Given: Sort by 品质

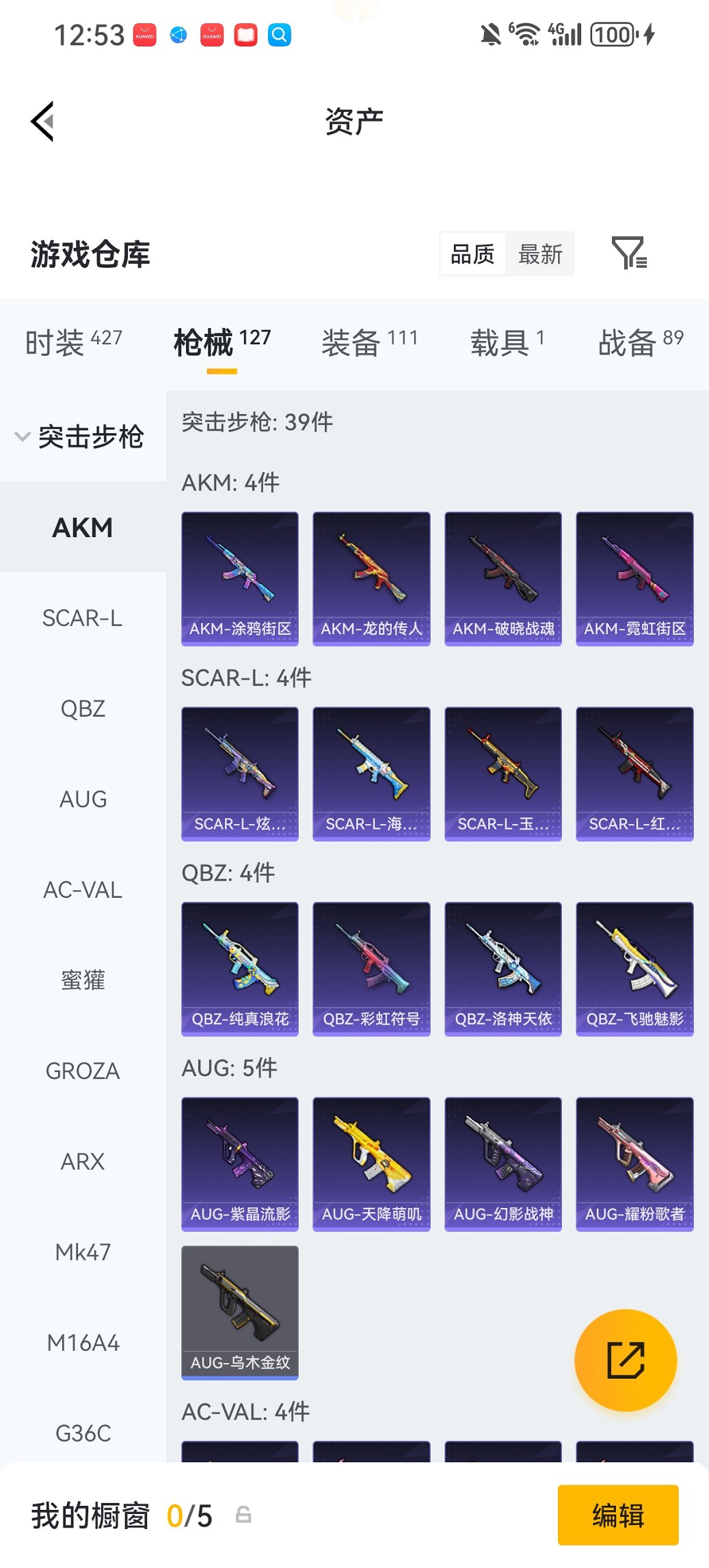Looking at the screenshot, I should click(x=472, y=254).
